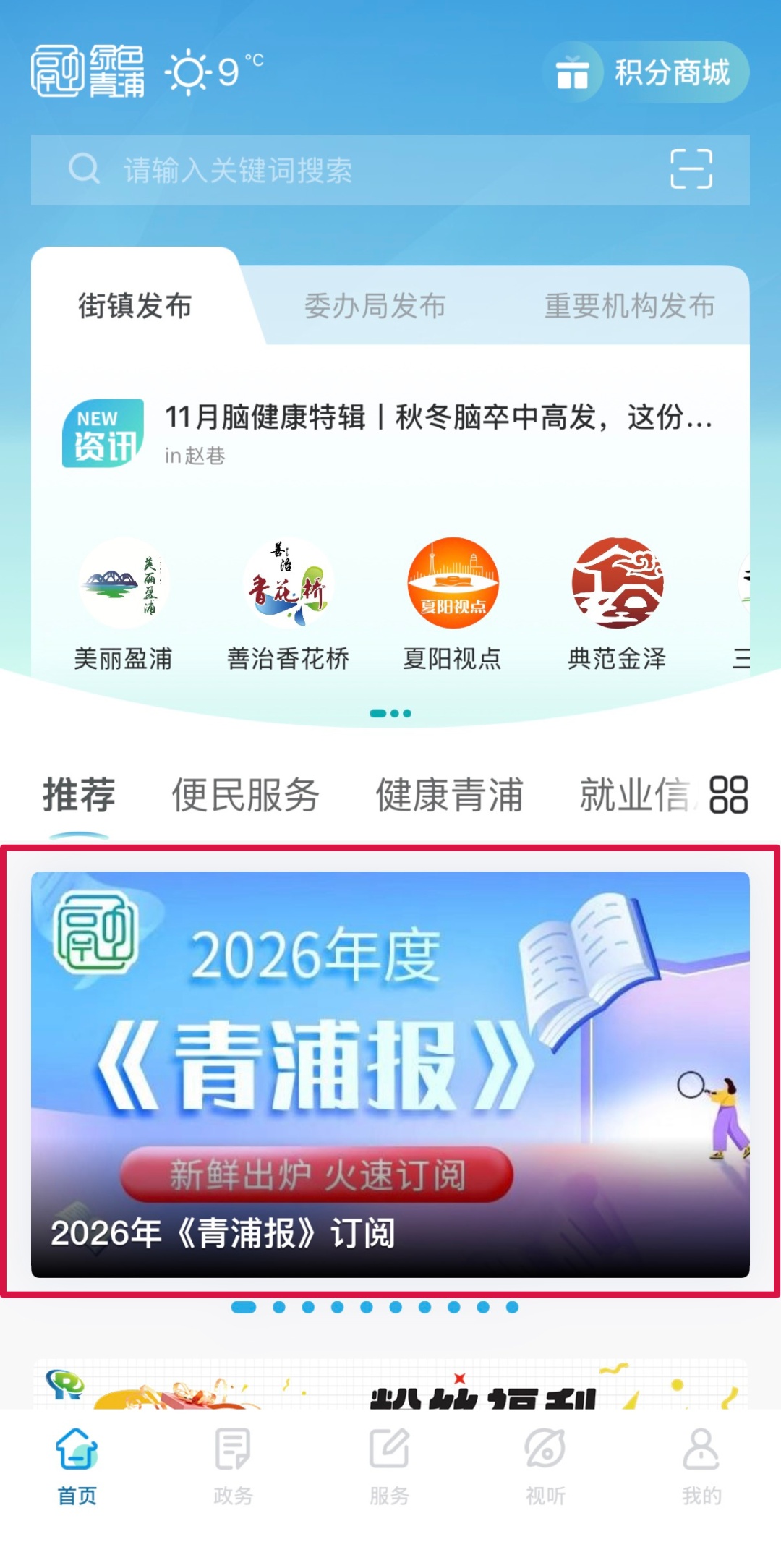Open the 2026年《青浦报》订阅 banner
781x1568 pixels.
[x=390, y=1073]
